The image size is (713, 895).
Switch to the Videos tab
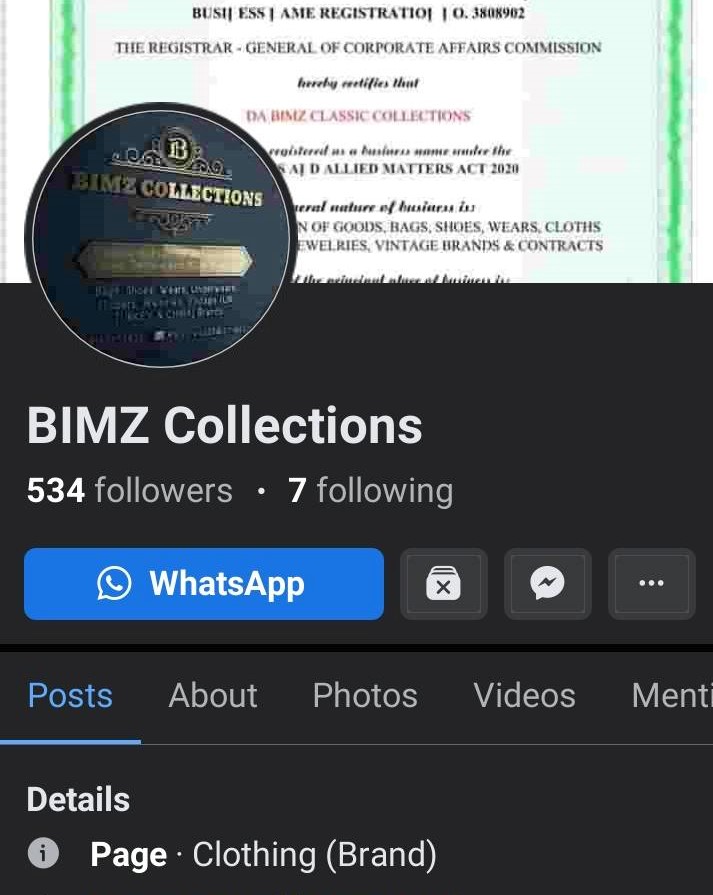tap(524, 695)
